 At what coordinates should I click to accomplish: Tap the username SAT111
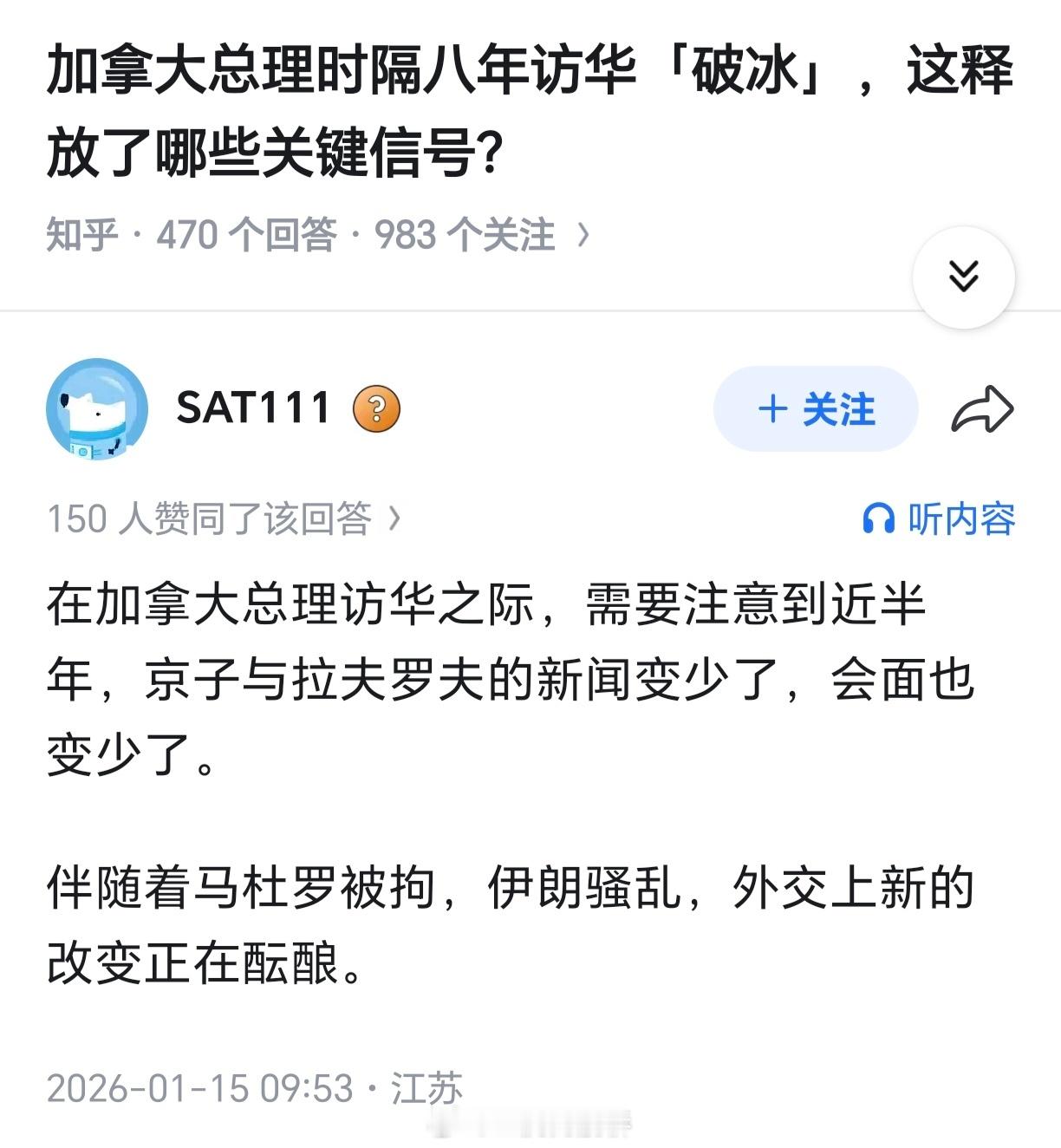point(249,408)
